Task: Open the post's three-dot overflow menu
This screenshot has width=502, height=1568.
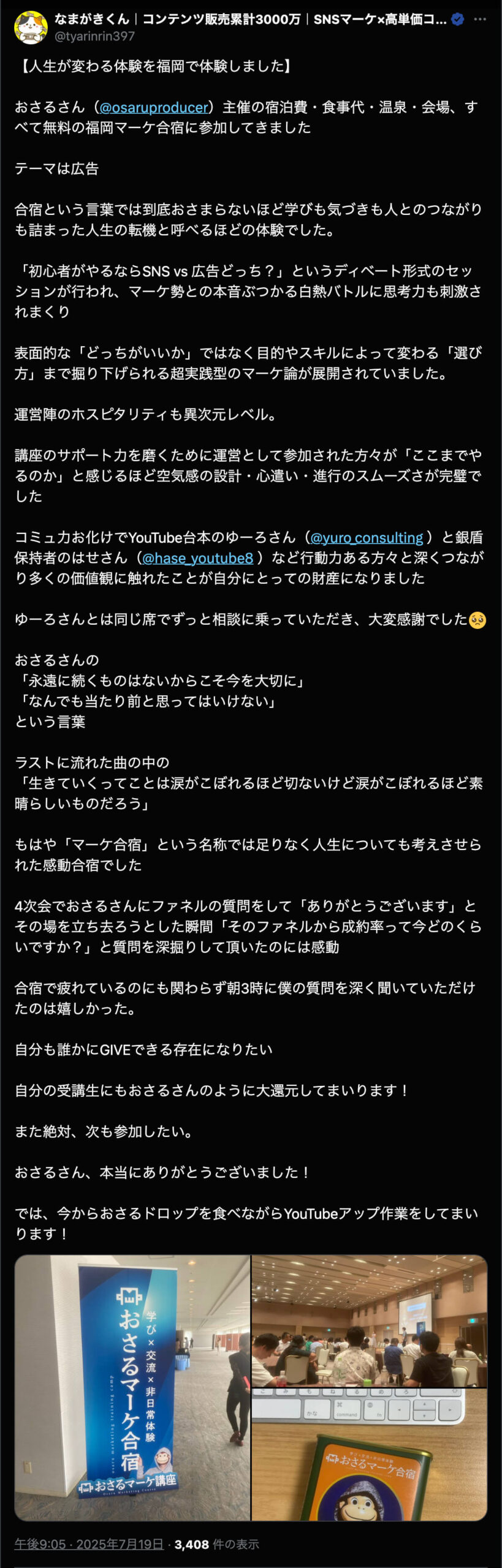Action: tap(480, 20)
